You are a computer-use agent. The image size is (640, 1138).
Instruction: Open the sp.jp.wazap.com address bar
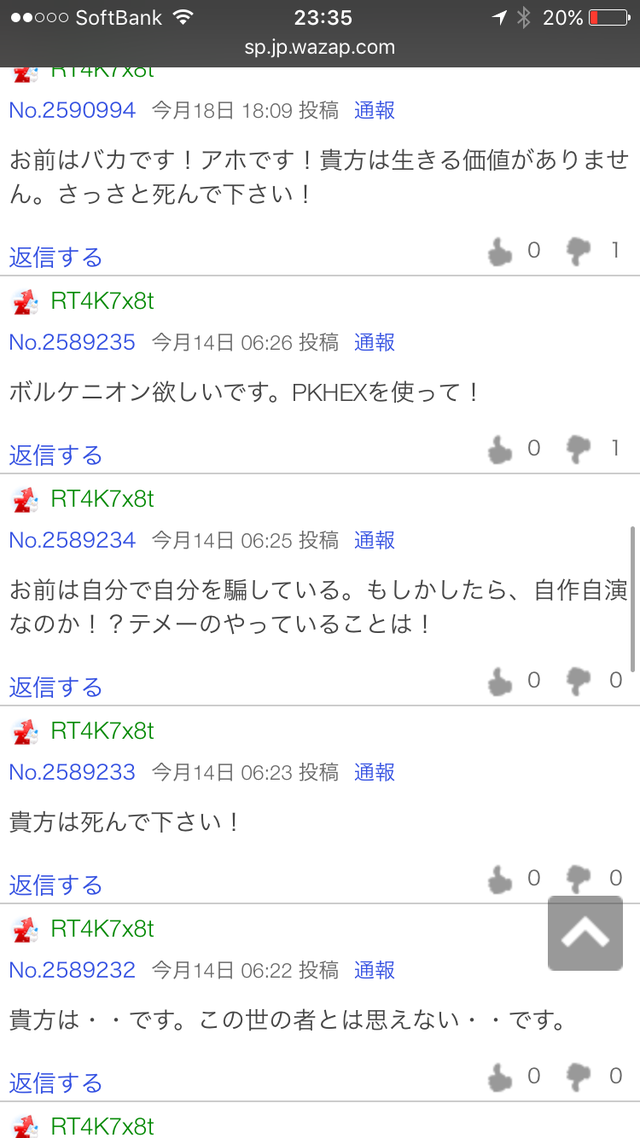320,48
